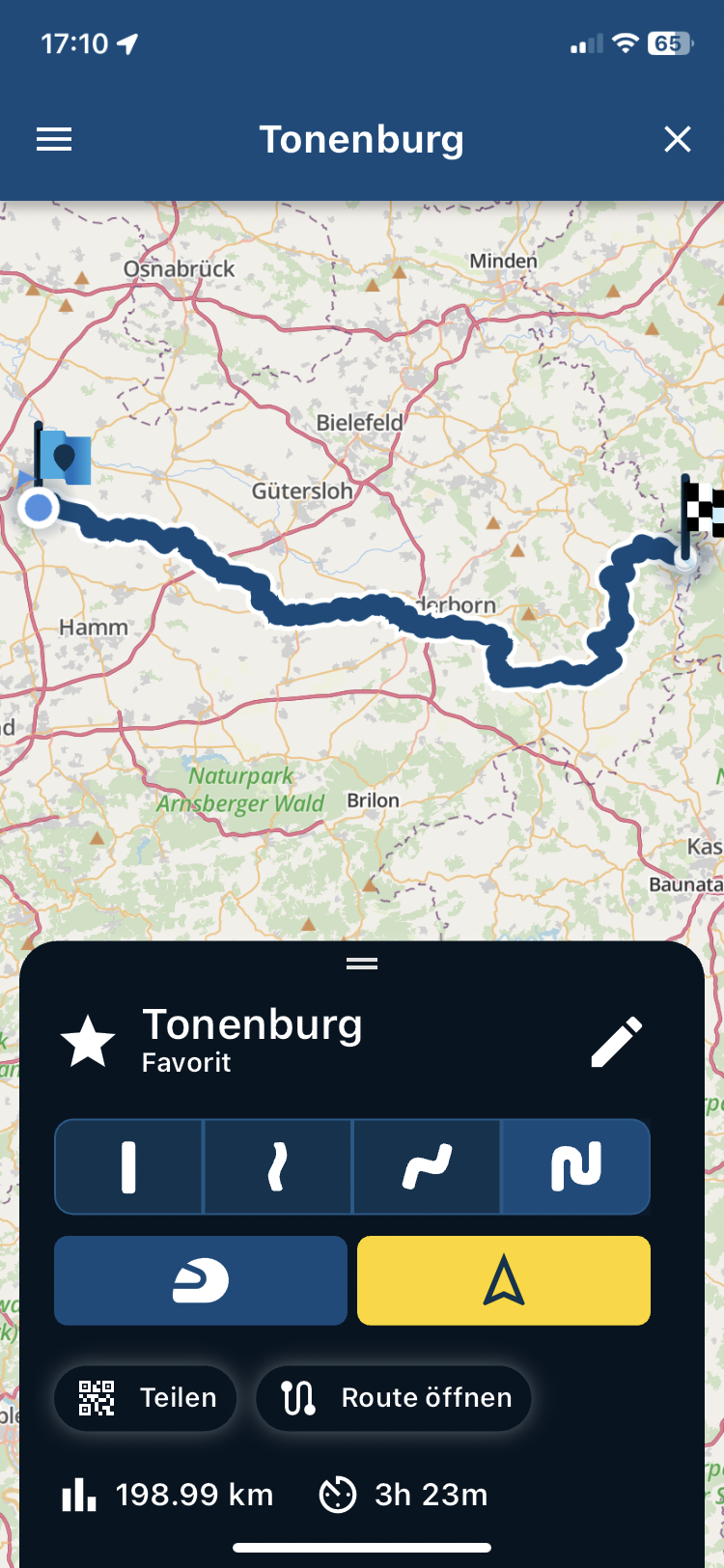The image size is (724, 1568).
Task: Select the curvy route style
Action: tap(427, 1166)
